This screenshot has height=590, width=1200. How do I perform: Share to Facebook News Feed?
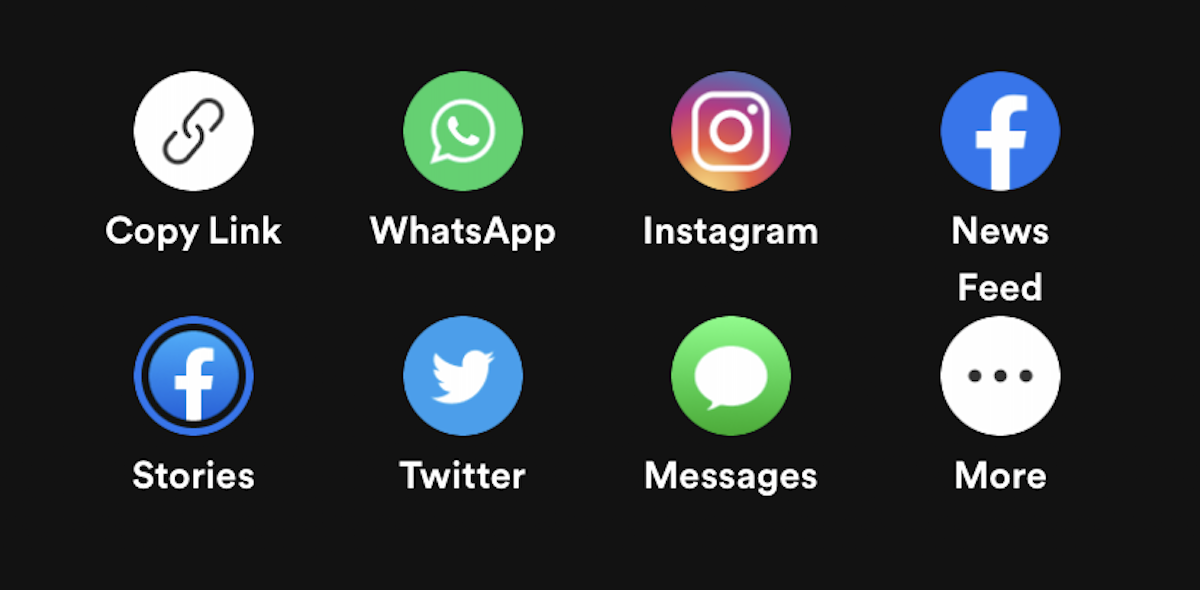999,131
